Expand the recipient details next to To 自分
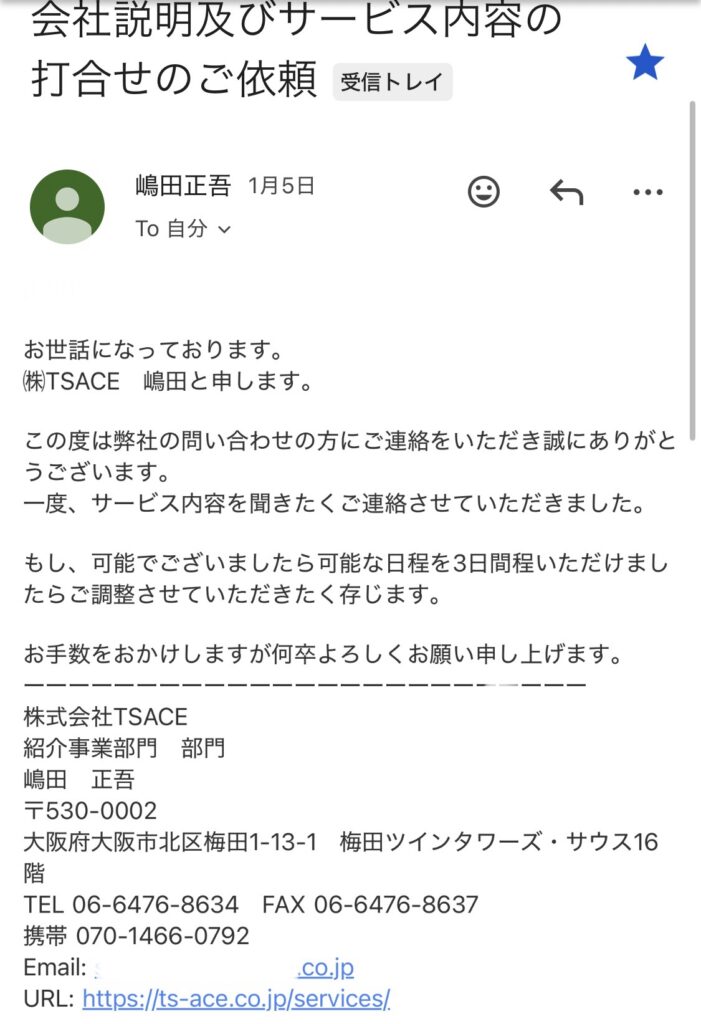The image size is (701, 1024). point(224,230)
